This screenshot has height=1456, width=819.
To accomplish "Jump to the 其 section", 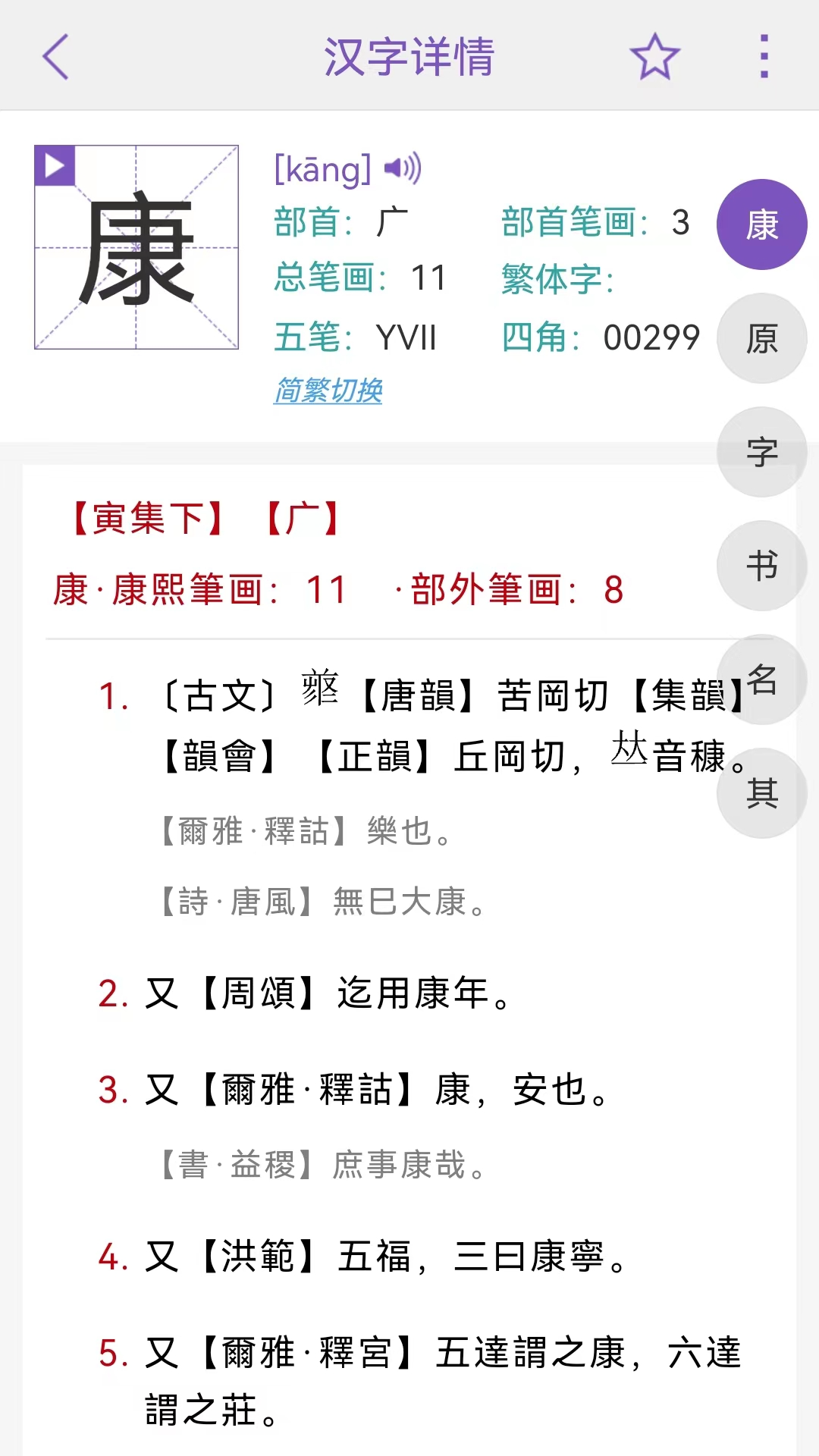I will point(761,793).
